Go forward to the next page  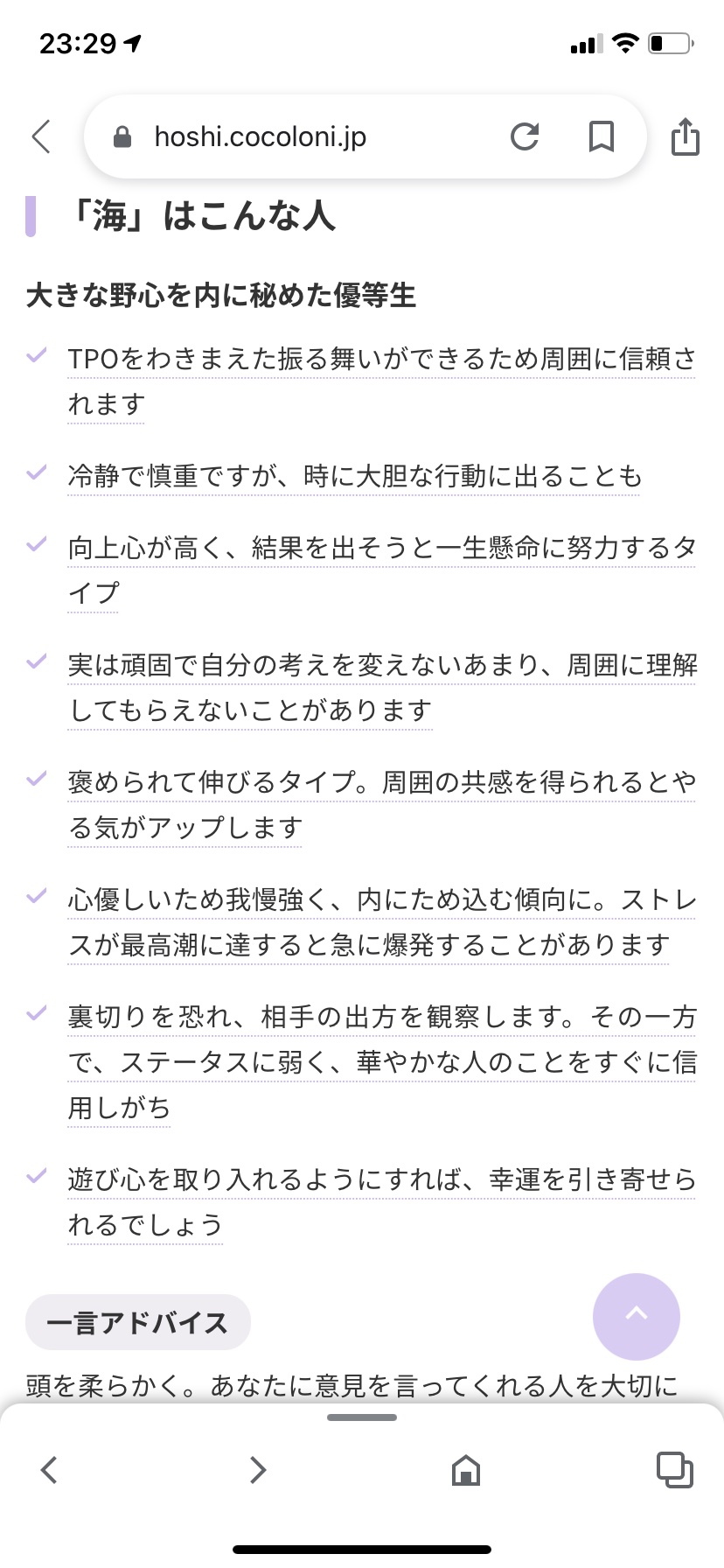pos(257,1469)
